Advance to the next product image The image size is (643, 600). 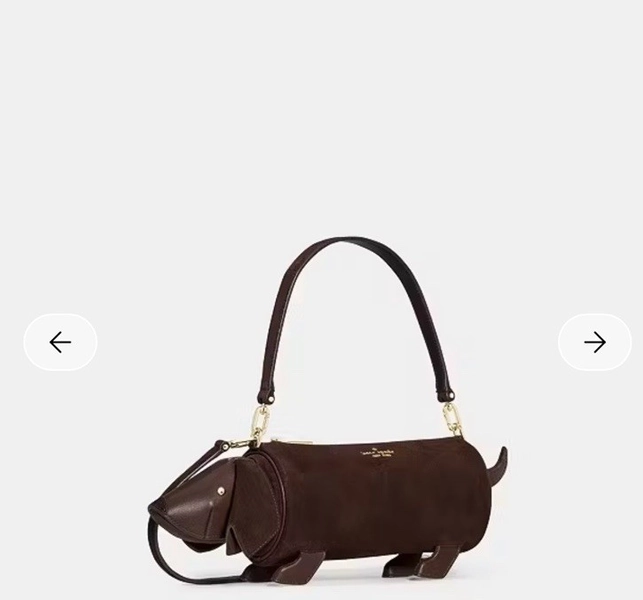tap(595, 342)
